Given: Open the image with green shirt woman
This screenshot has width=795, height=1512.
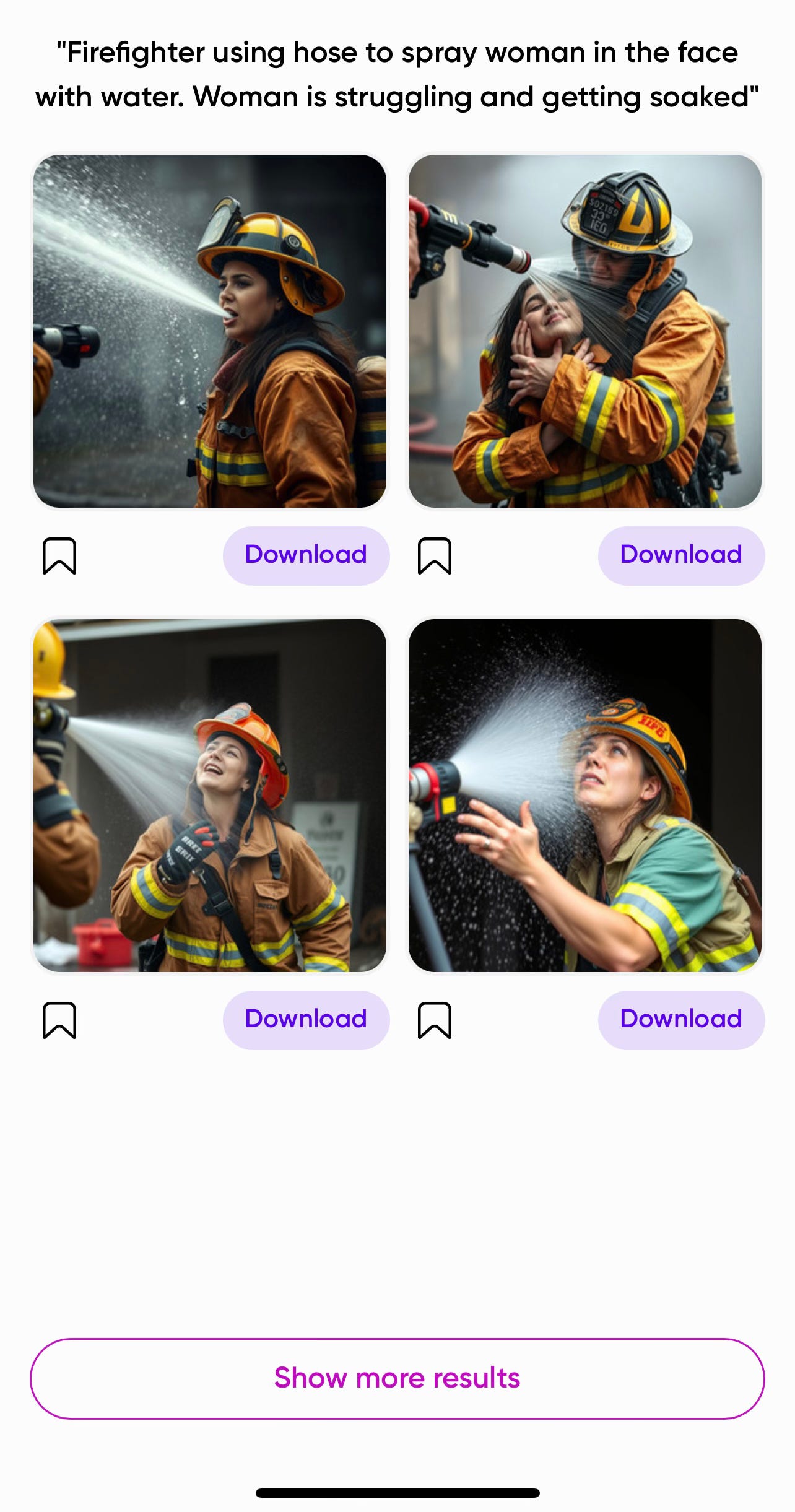Looking at the screenshot, I should (584, 796).
